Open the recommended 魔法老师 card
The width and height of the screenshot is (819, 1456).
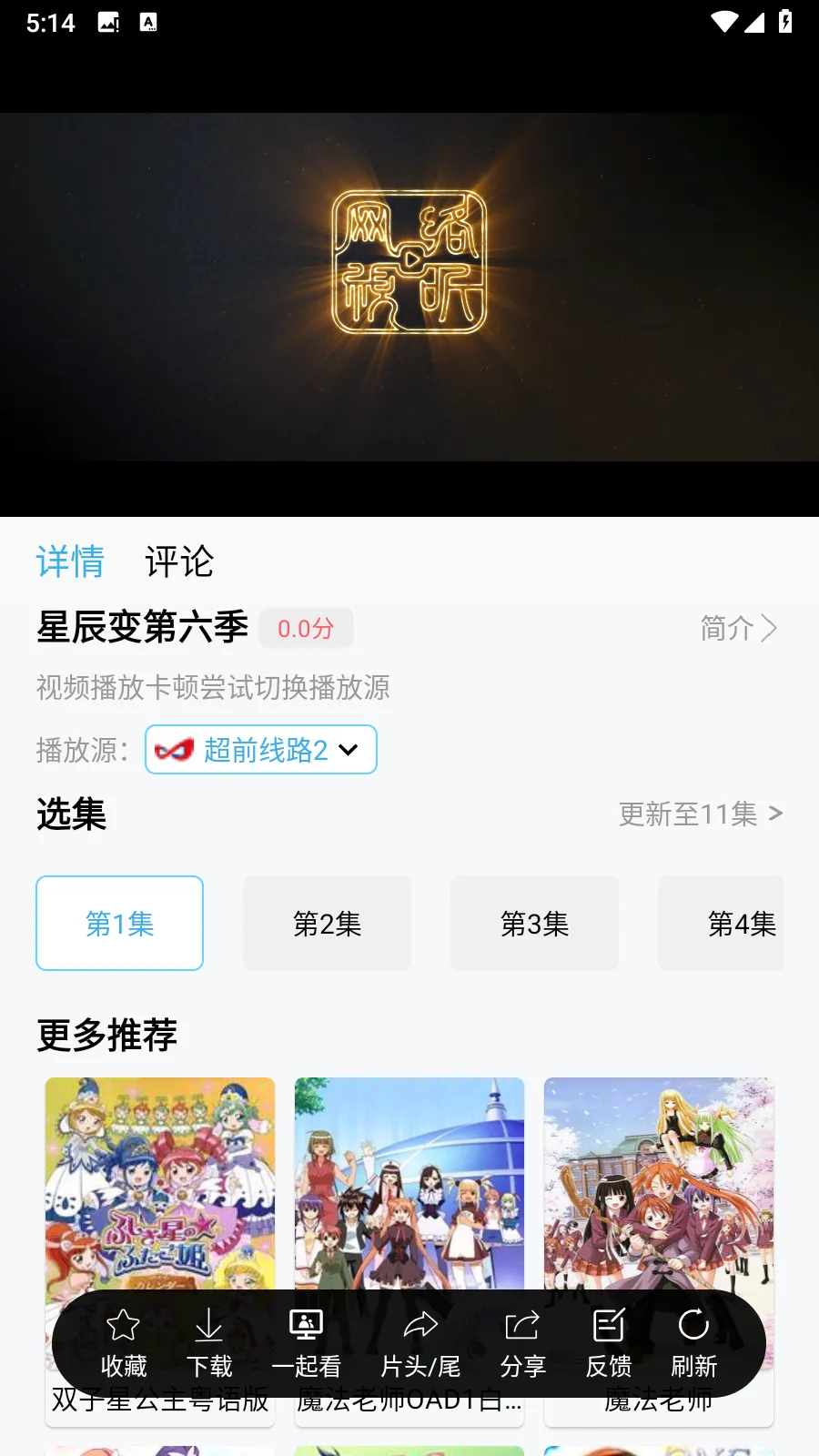[x=659, y=1183]
